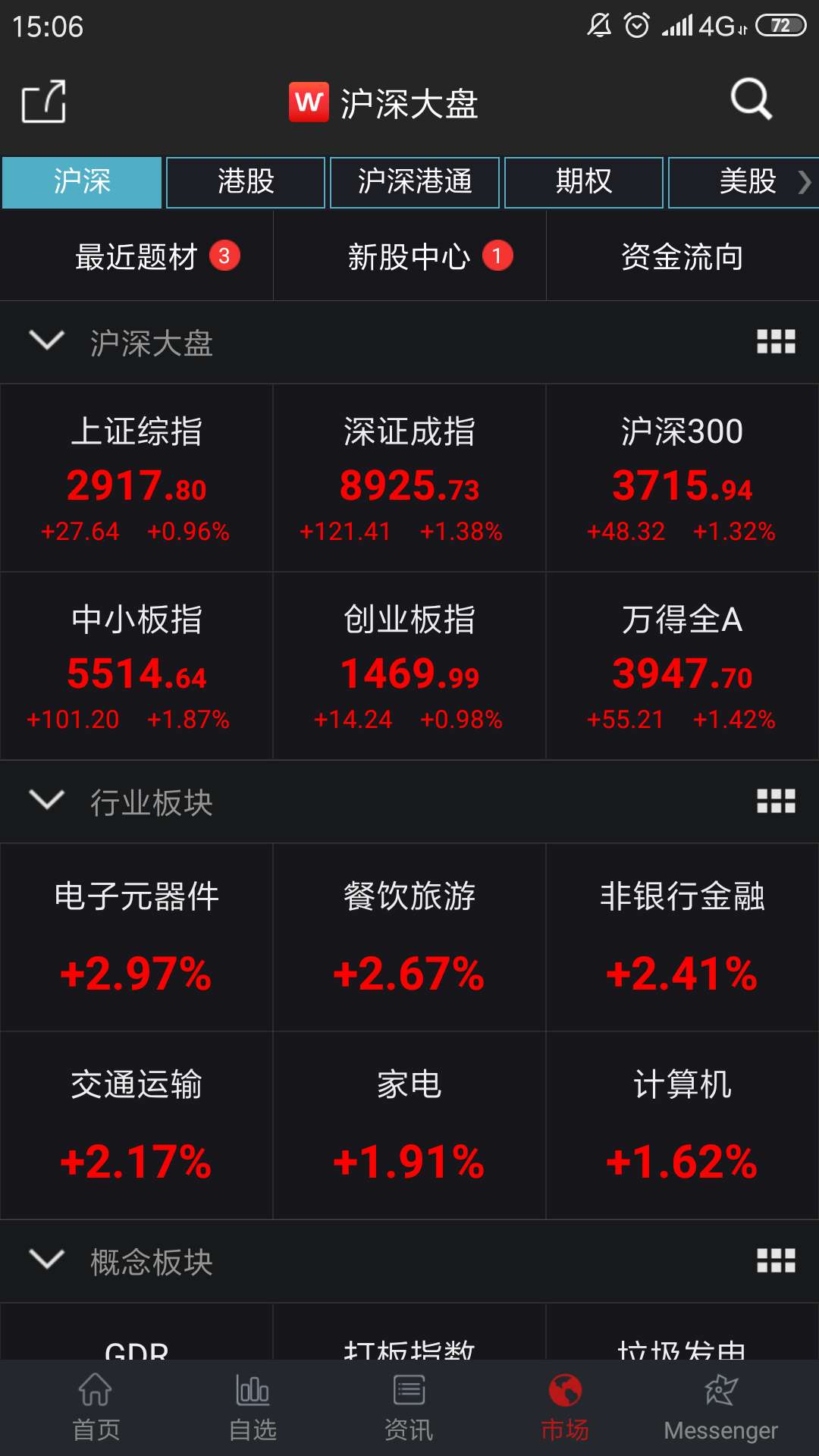Switch to the 期权 tab
The image size is (819, 1456).
[584, 182]
